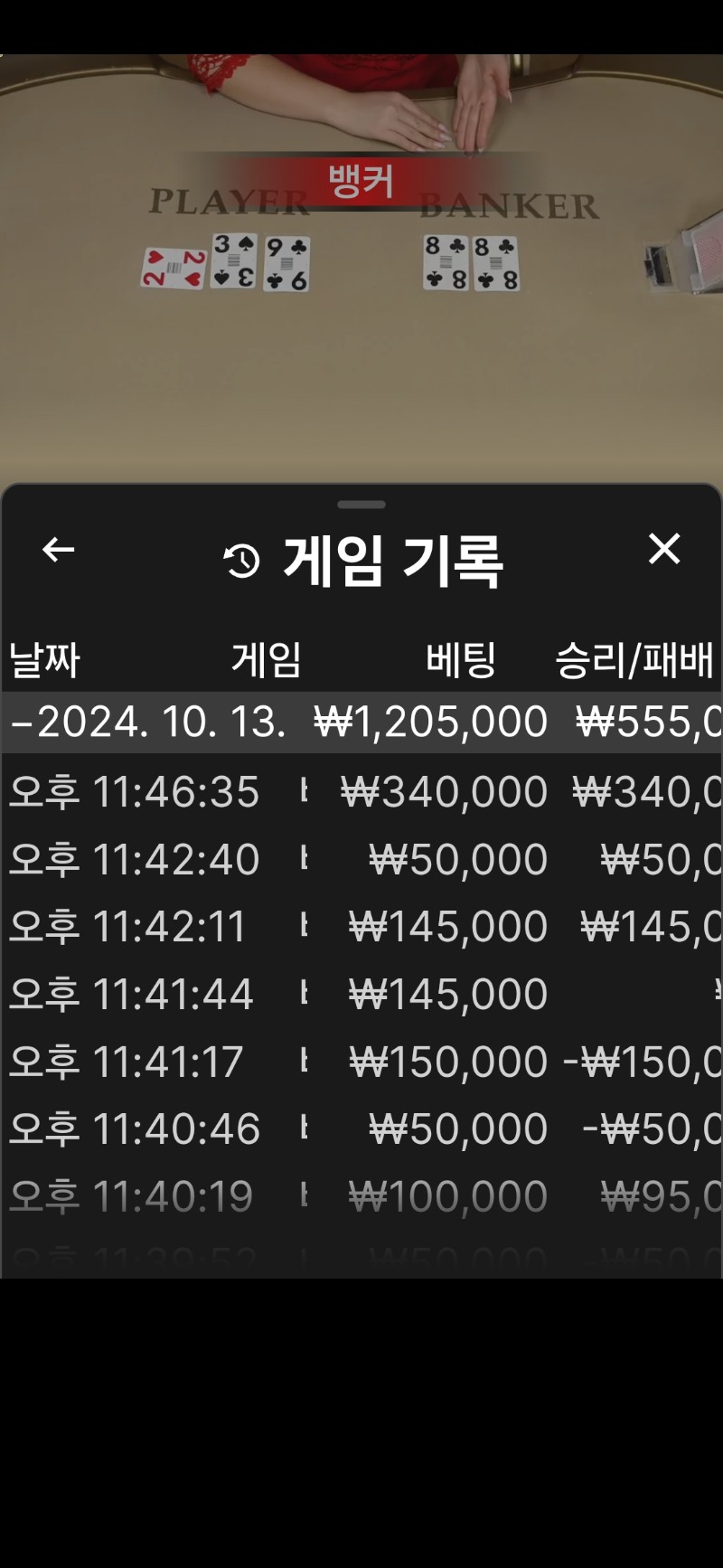Screen dimensions: 723x1568
Task: View the 오후 11:42:11 round details
Action: (x=361, y=927)
